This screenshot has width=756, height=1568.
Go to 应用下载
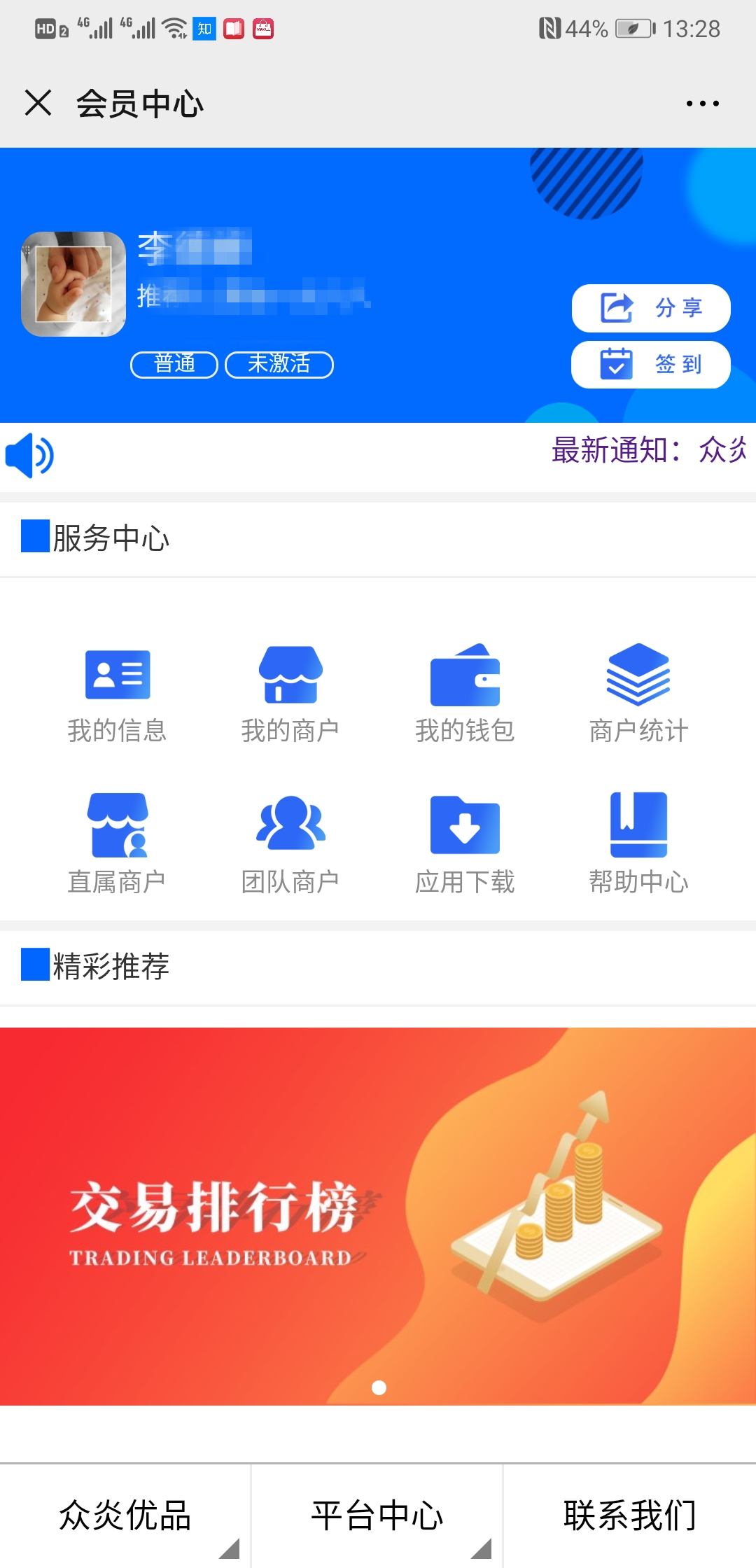click(465, 843)
